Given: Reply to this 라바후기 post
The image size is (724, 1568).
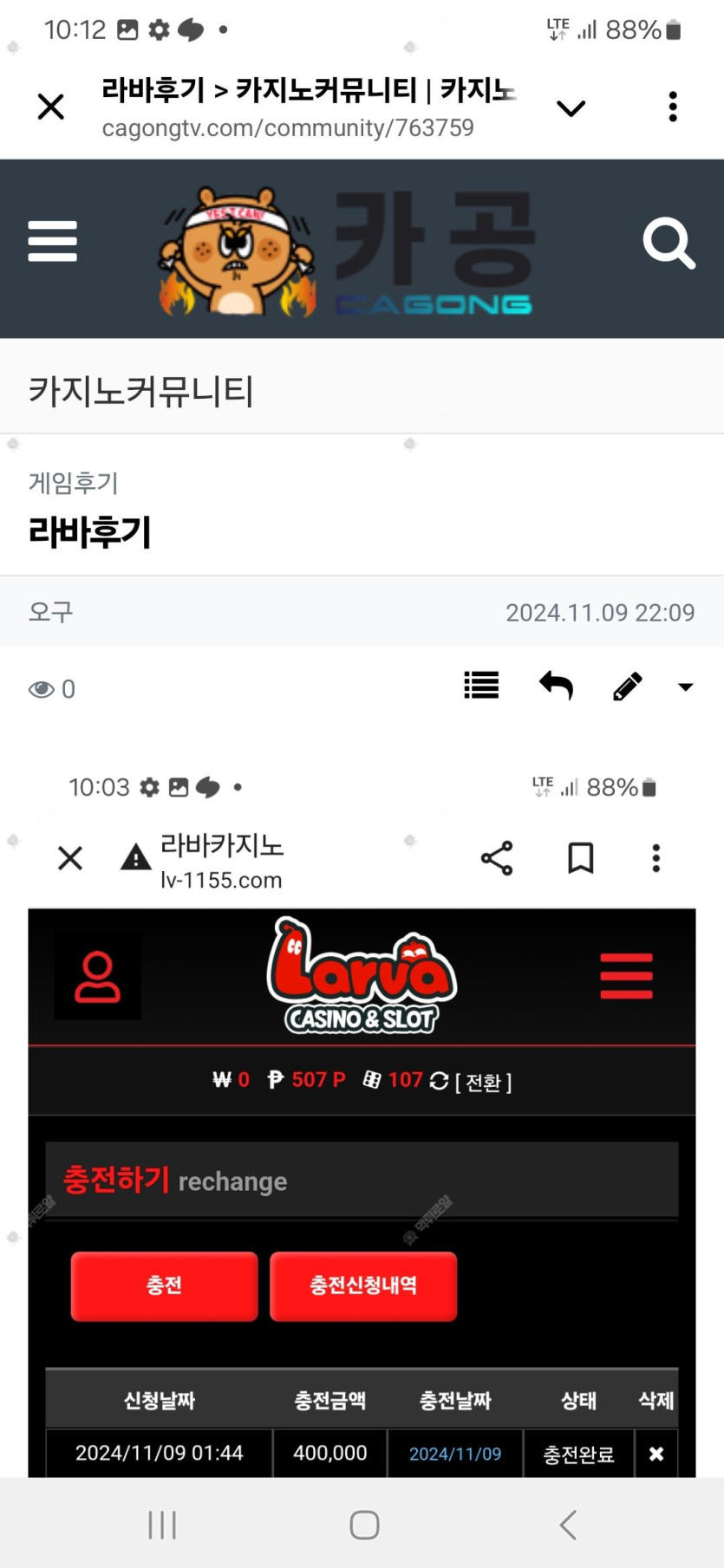Looking at the screenshot, I should point(556,686).
